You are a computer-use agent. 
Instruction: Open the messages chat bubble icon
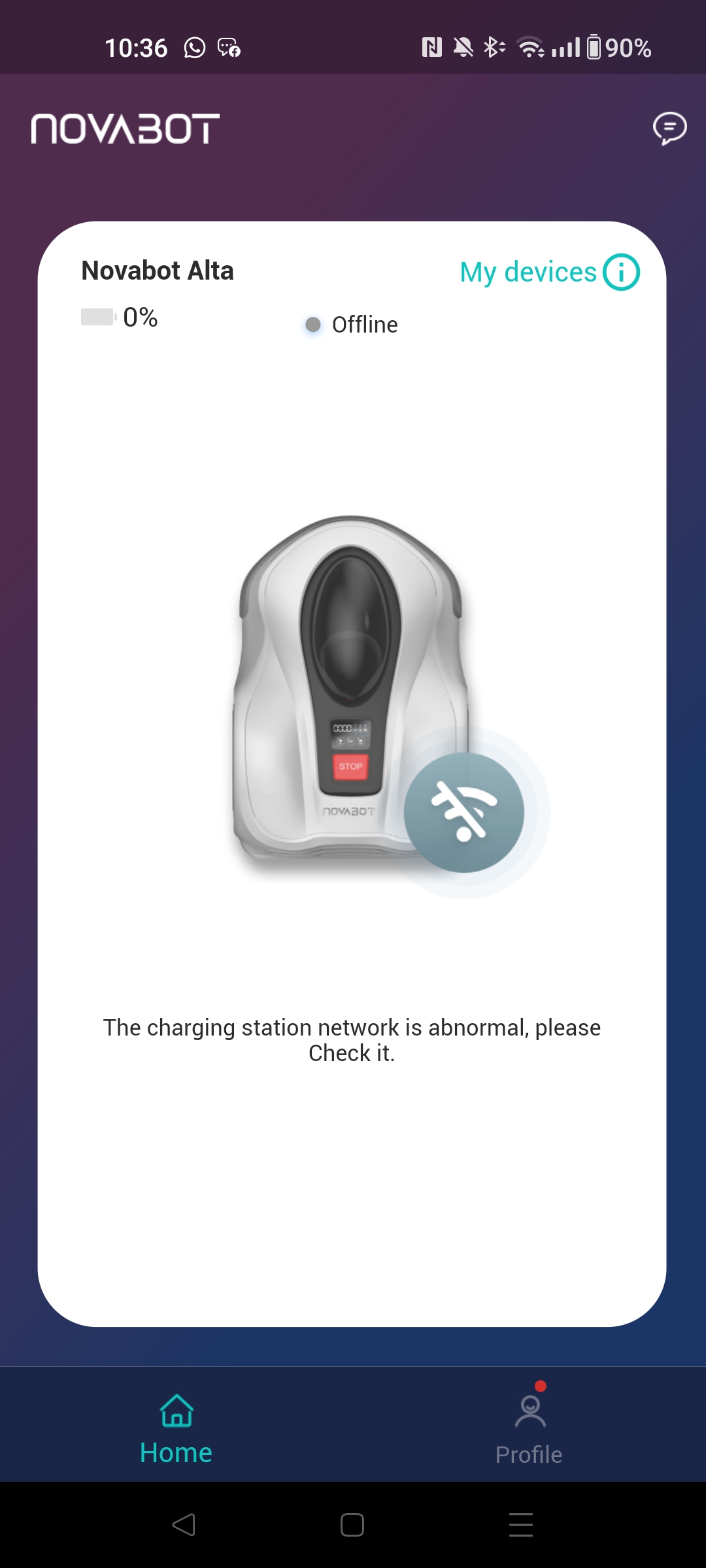[669, 128]
